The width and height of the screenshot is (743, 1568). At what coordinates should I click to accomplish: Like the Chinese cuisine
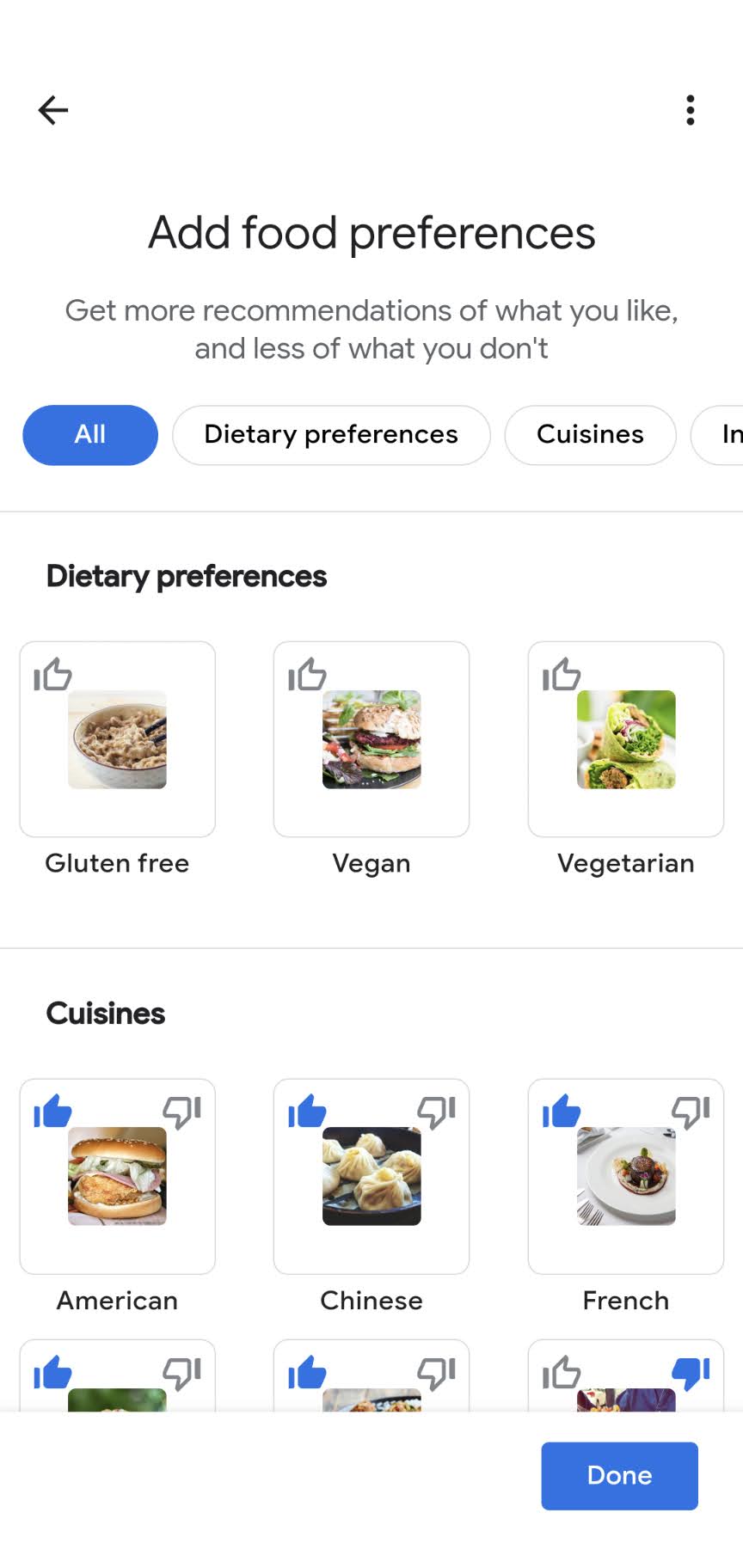tap(308, 1111)
